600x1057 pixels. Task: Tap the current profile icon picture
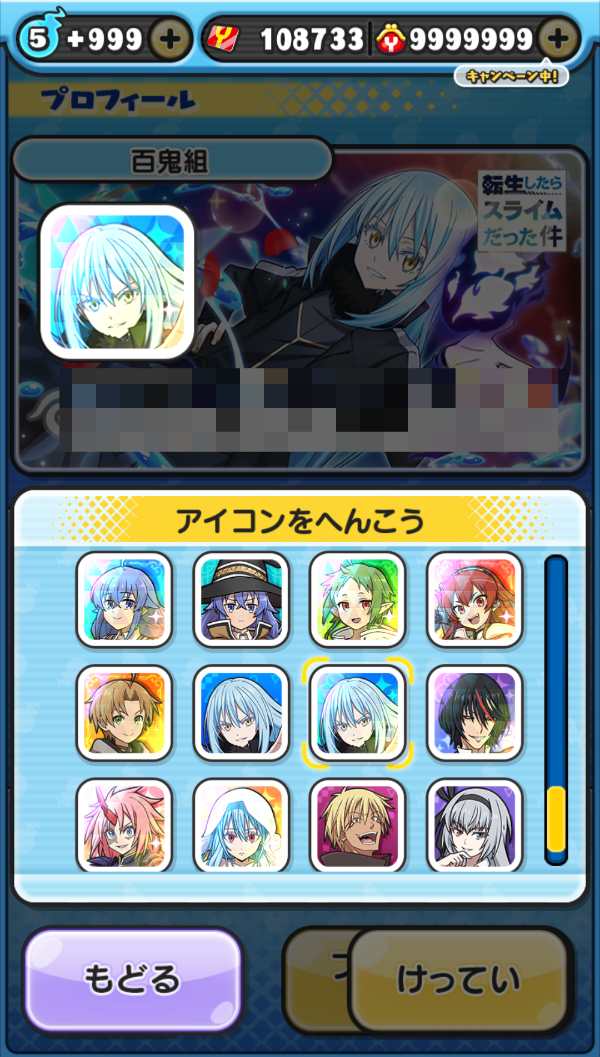coord(117,282)
